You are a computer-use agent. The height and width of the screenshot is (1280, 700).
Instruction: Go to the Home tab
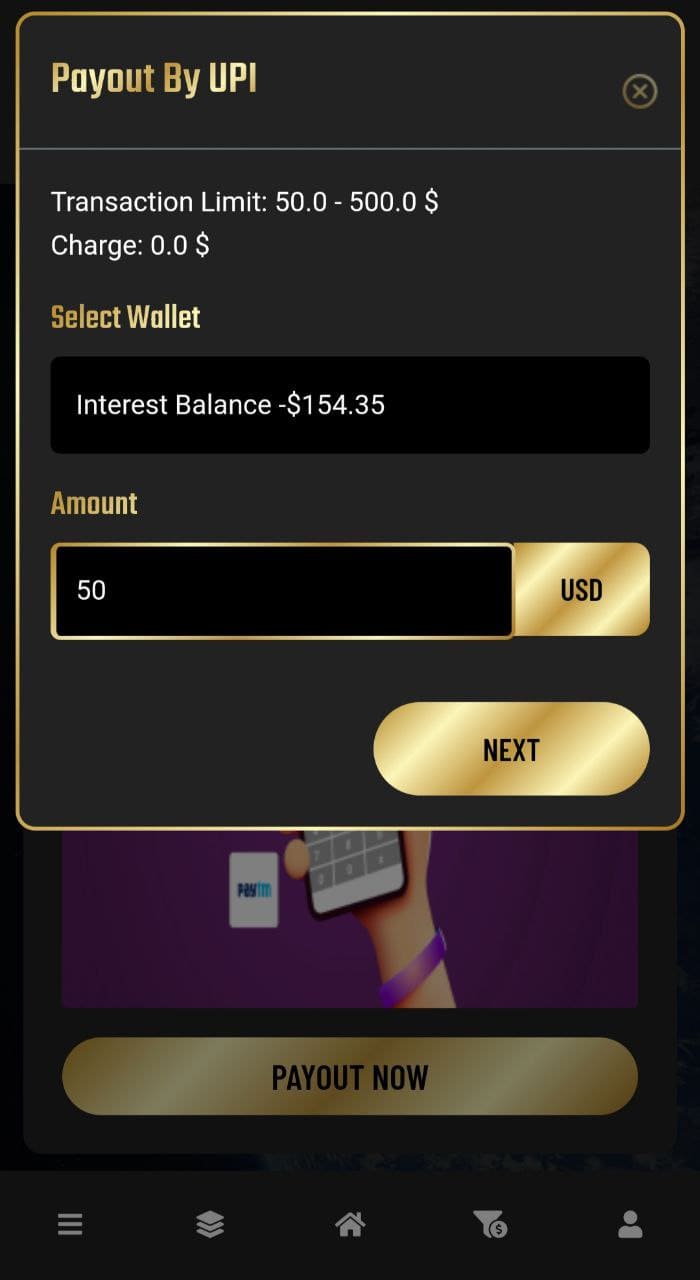pos(350,1224)
